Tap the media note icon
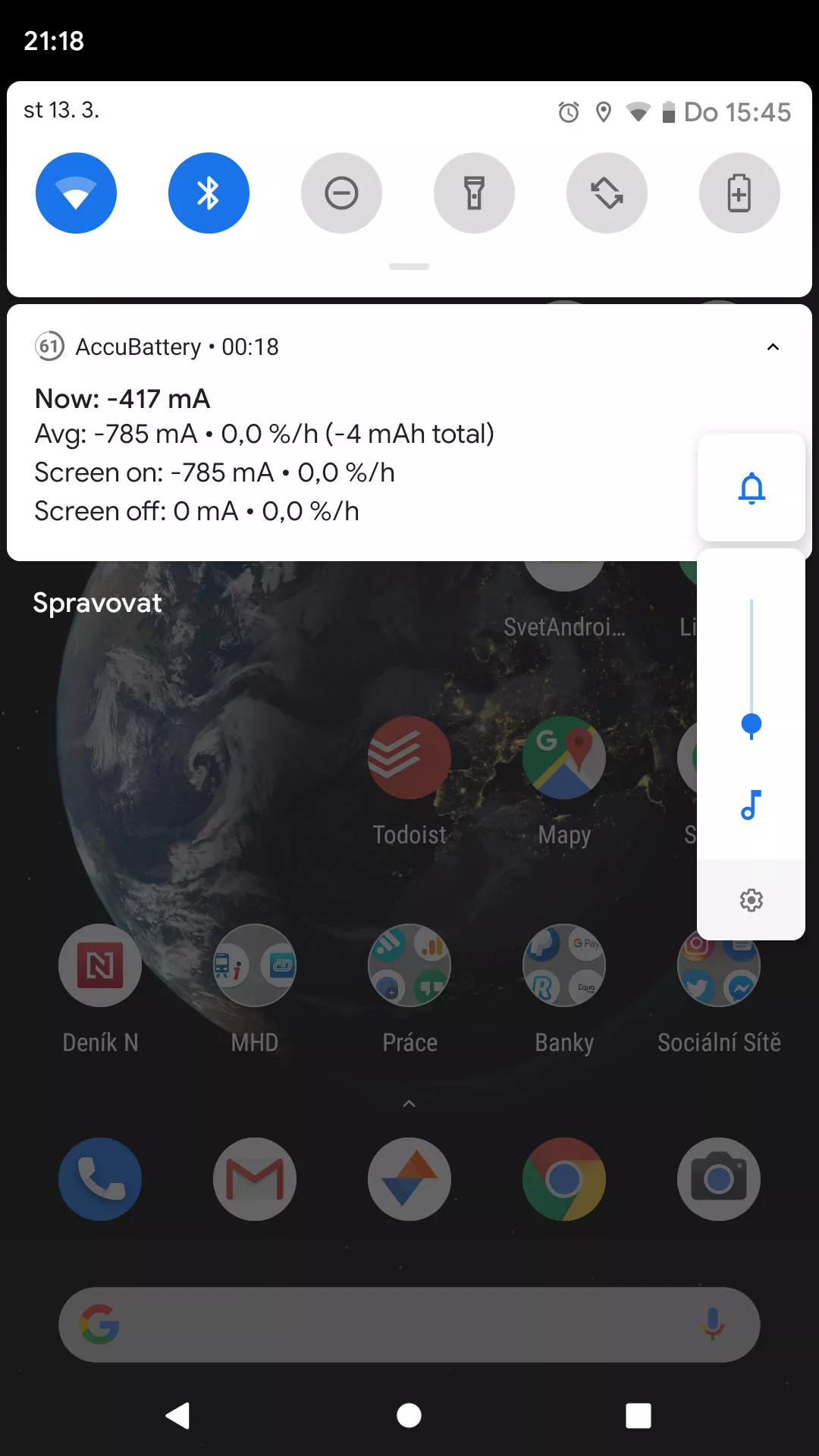This screenshot has height=1456, width=819. point(751,805)
